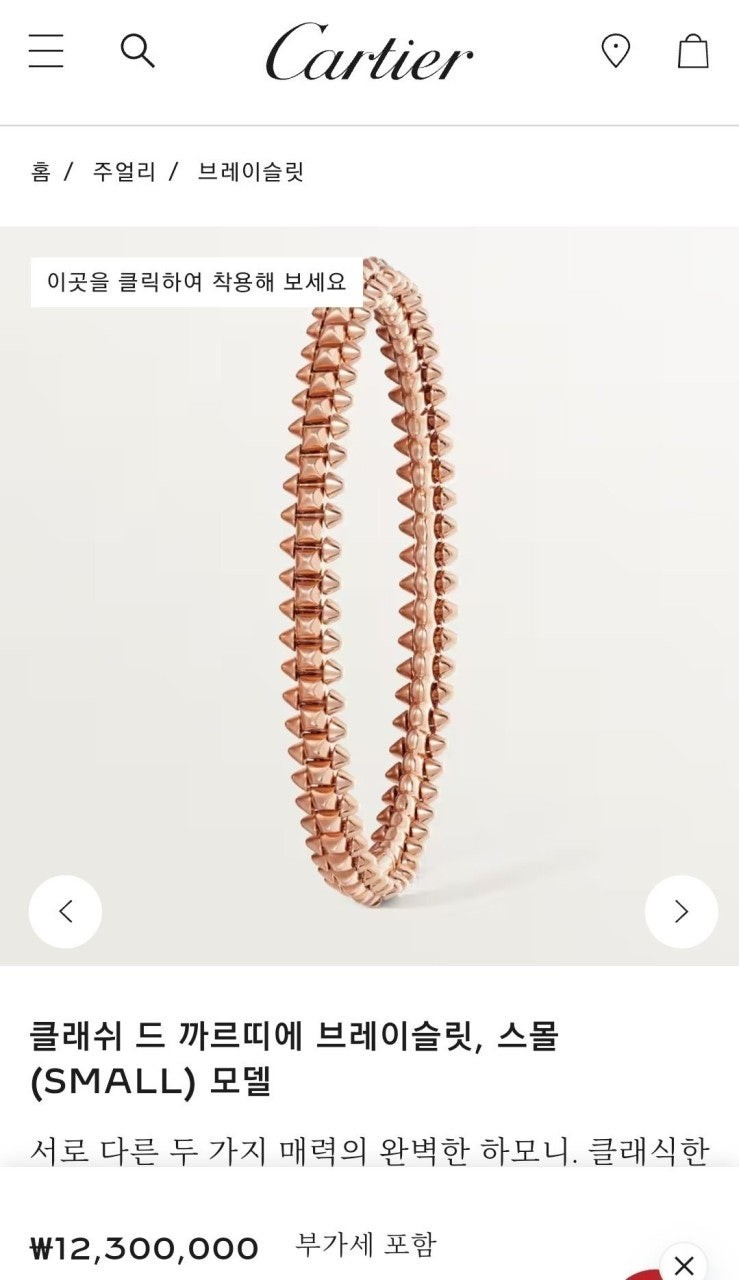The height and width of the screenshot is (1280, 739).
Task: Open the store locator pin
Action: click(615, 51)
